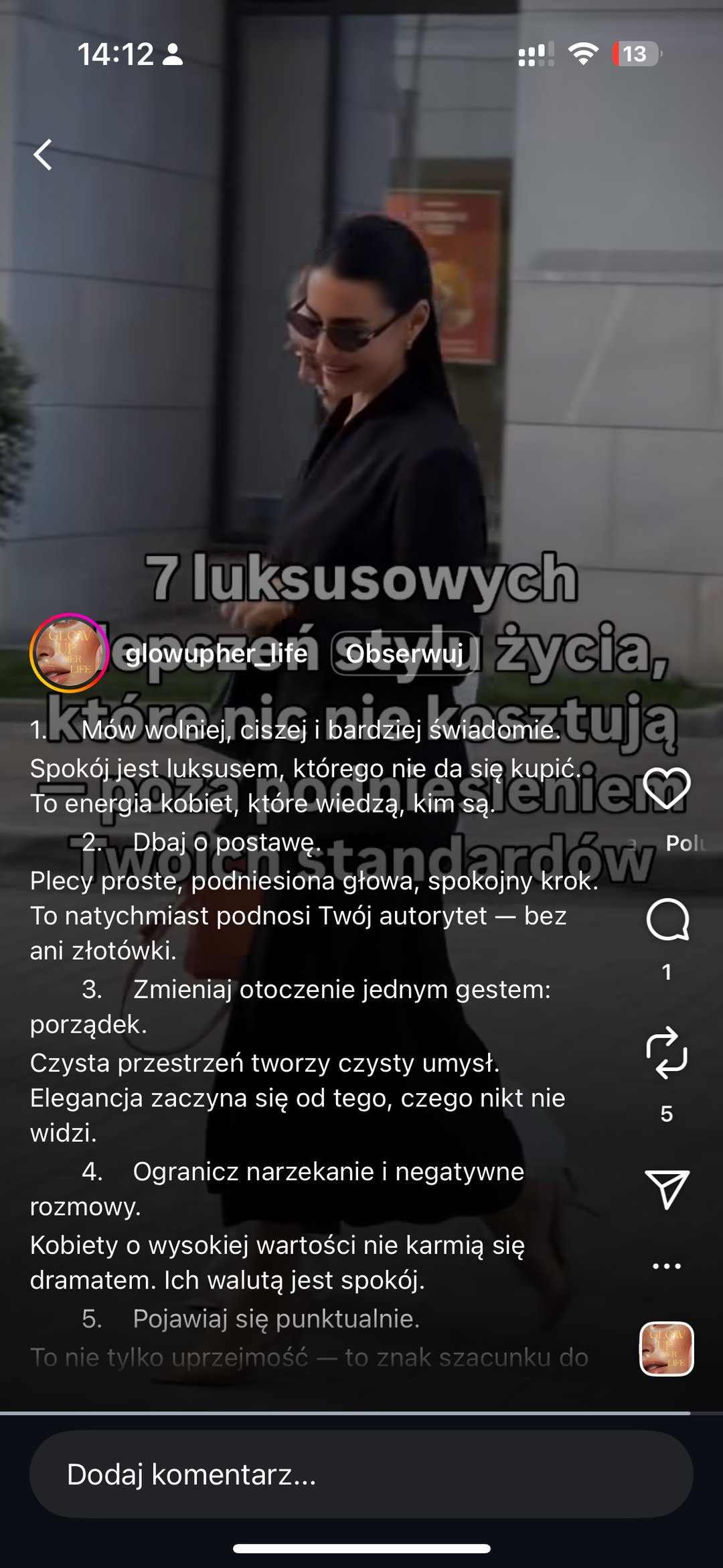Share the reel via paper plane icon
The height and width of the screenshot is (1568, 723).
667,1190
